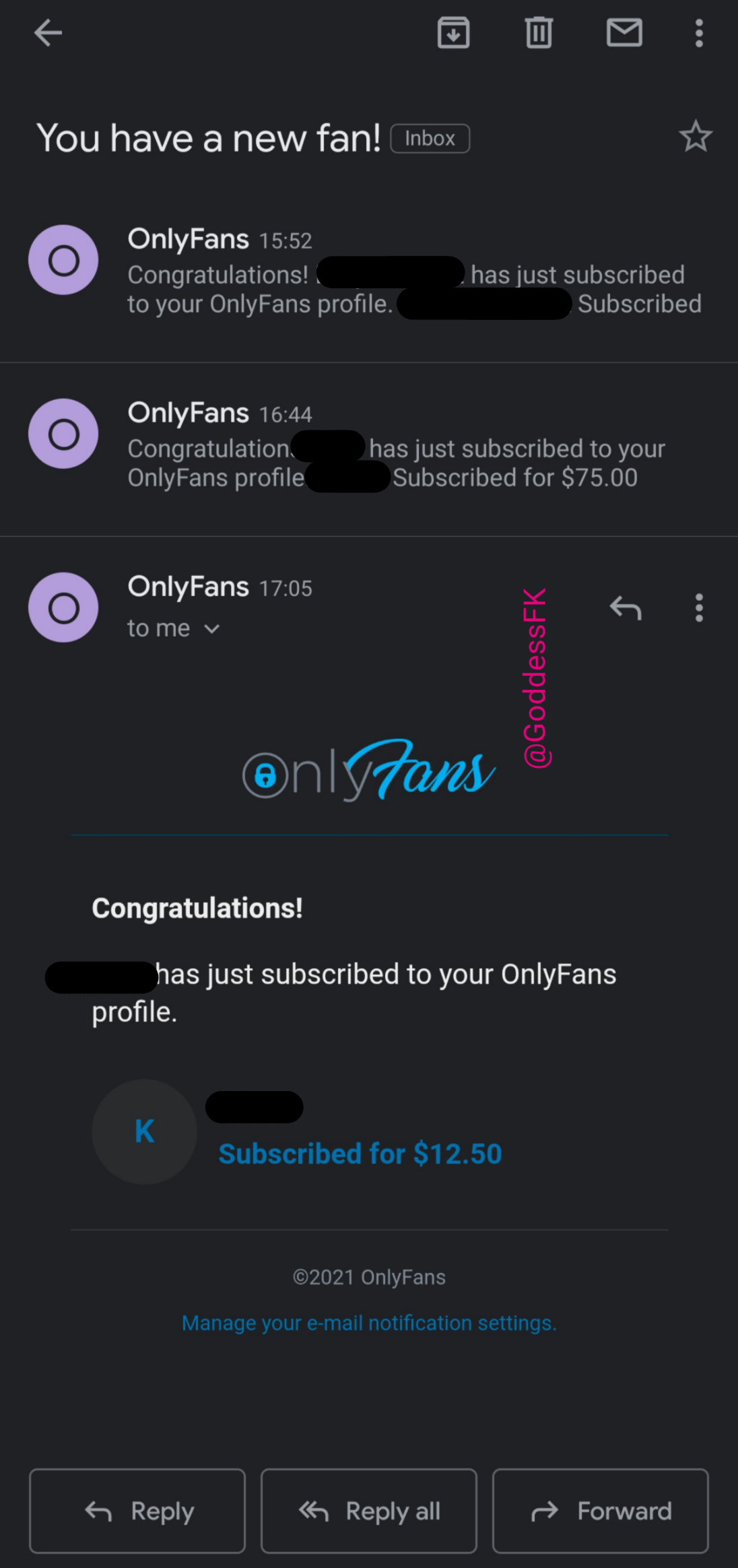Tap the conversation subject 'You have a new fan!'
The image size is (738, 1568).
point(209,137)
